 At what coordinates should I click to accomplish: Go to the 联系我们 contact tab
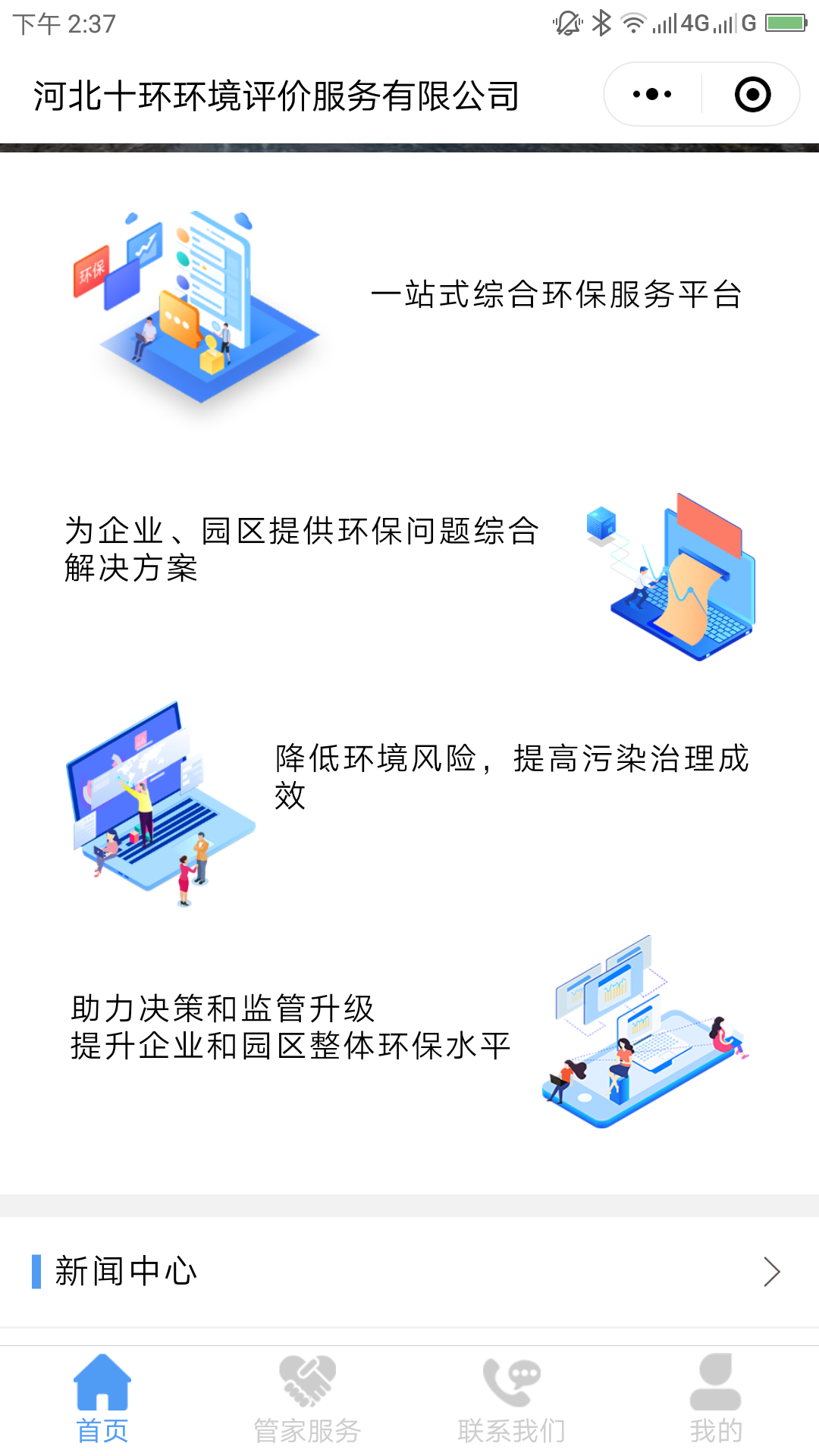pos(512,1400)
